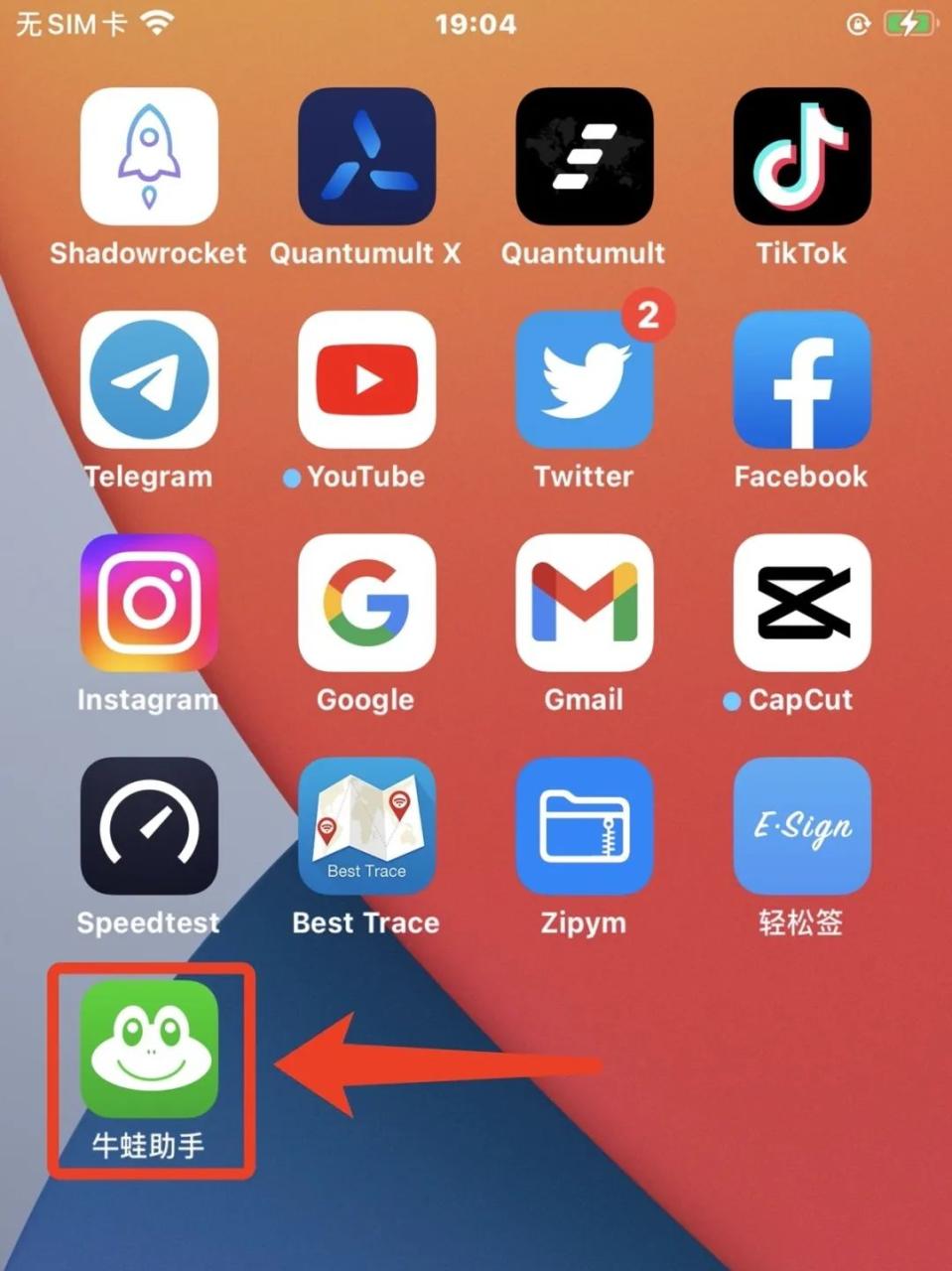Launch CapCut

(x=801, y=604)
